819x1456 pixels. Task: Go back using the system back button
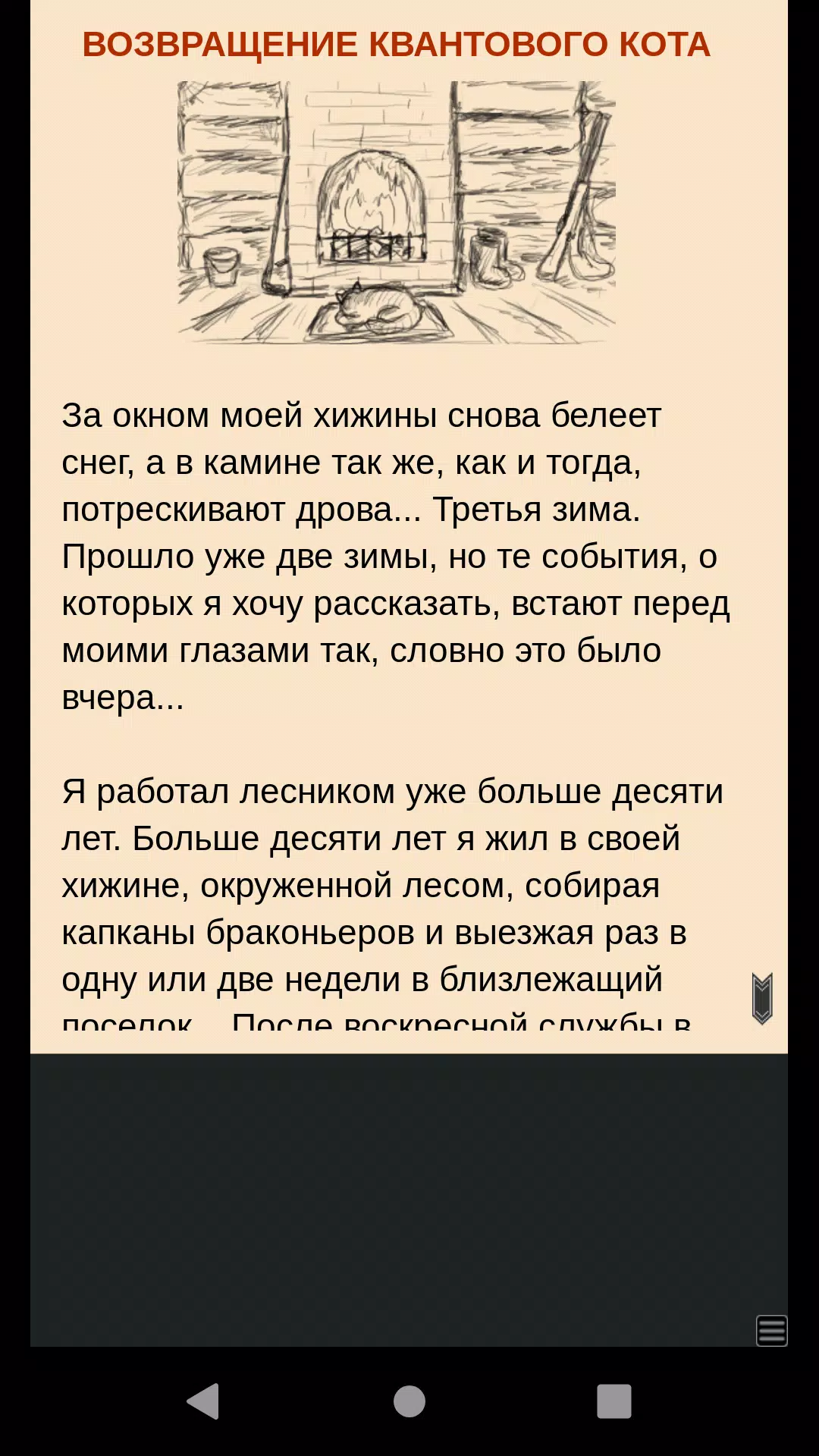point(203,1401)
